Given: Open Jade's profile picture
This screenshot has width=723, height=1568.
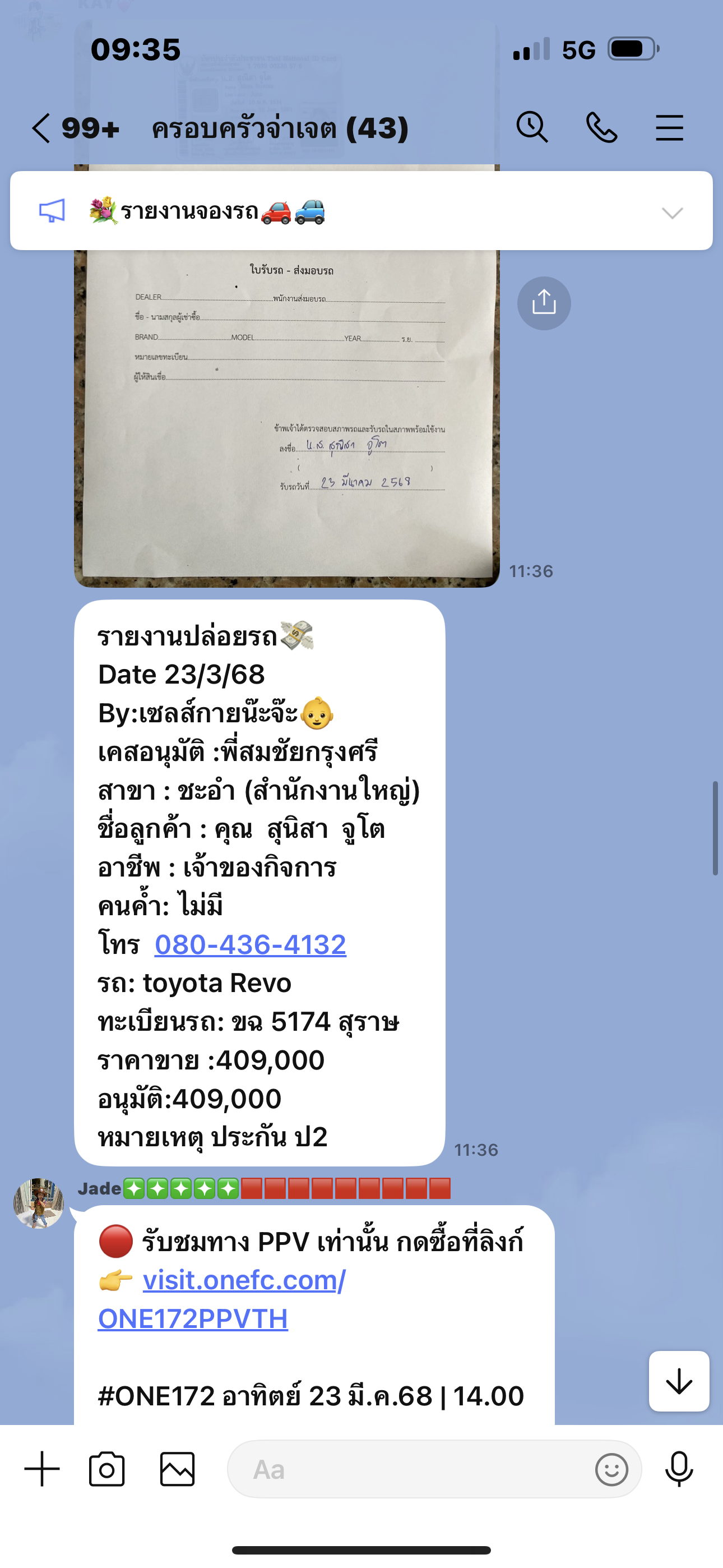Looking at the screenshot, I should [x=39, y=1203].
